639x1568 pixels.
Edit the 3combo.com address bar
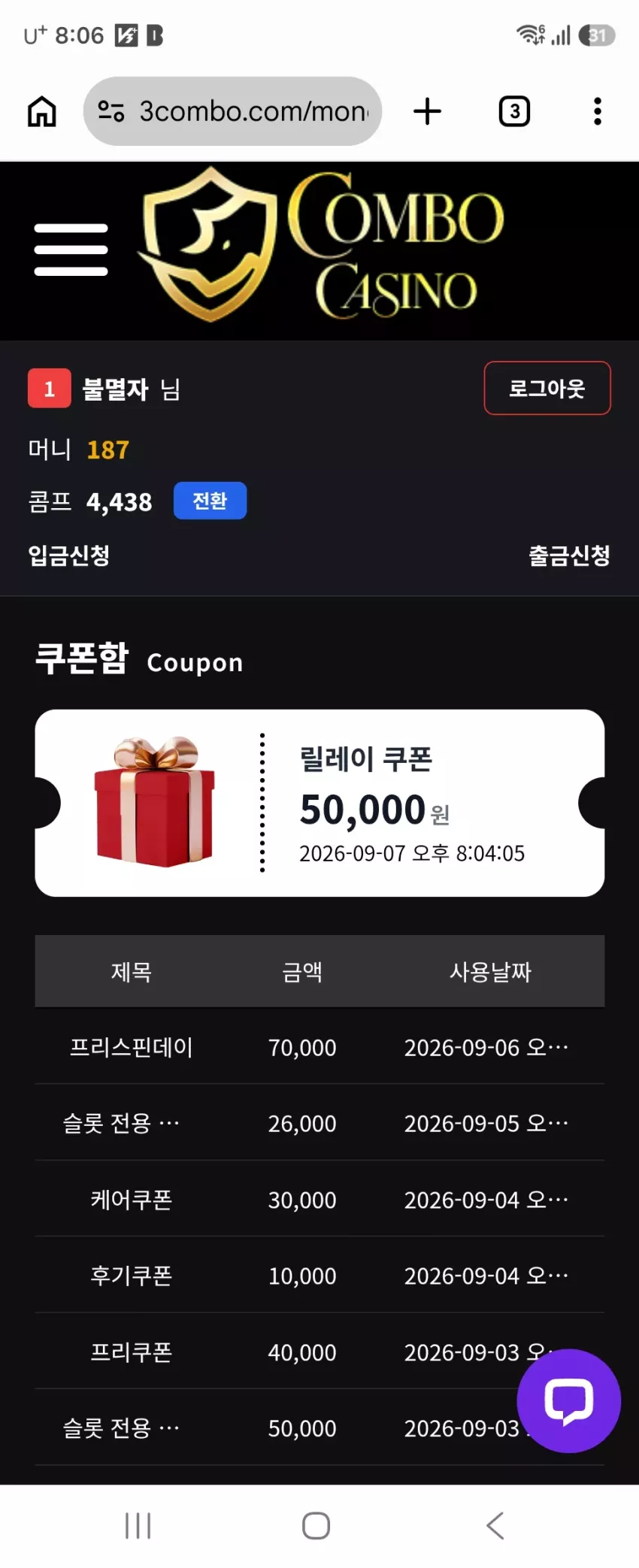tap(232, 111)
